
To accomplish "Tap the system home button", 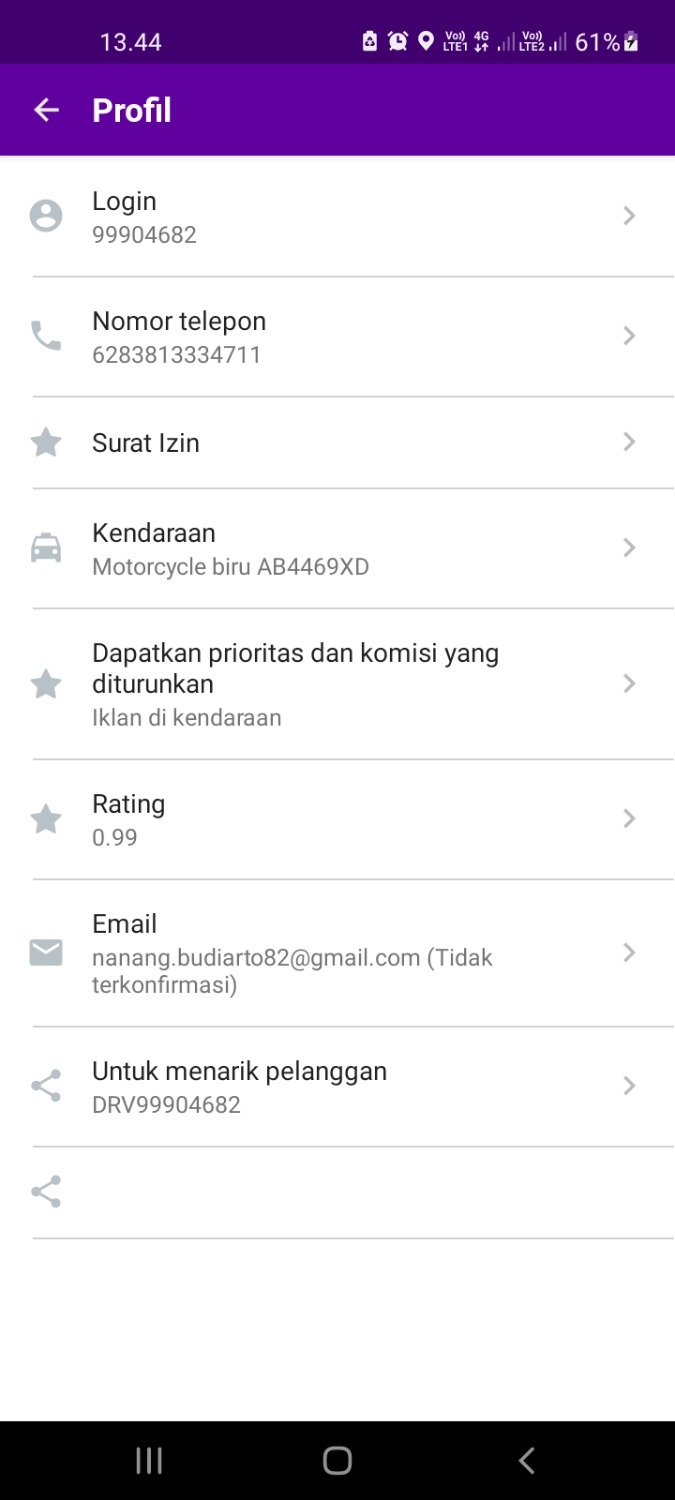I will click(337, 1461).
